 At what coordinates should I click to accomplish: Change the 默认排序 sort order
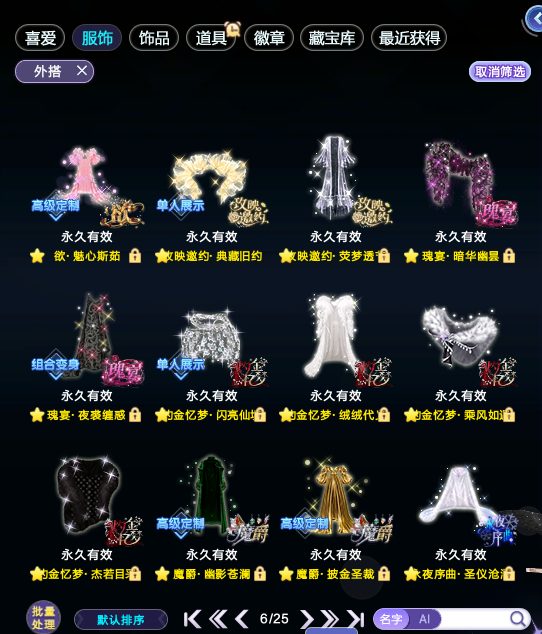click(x=121, y=619)
